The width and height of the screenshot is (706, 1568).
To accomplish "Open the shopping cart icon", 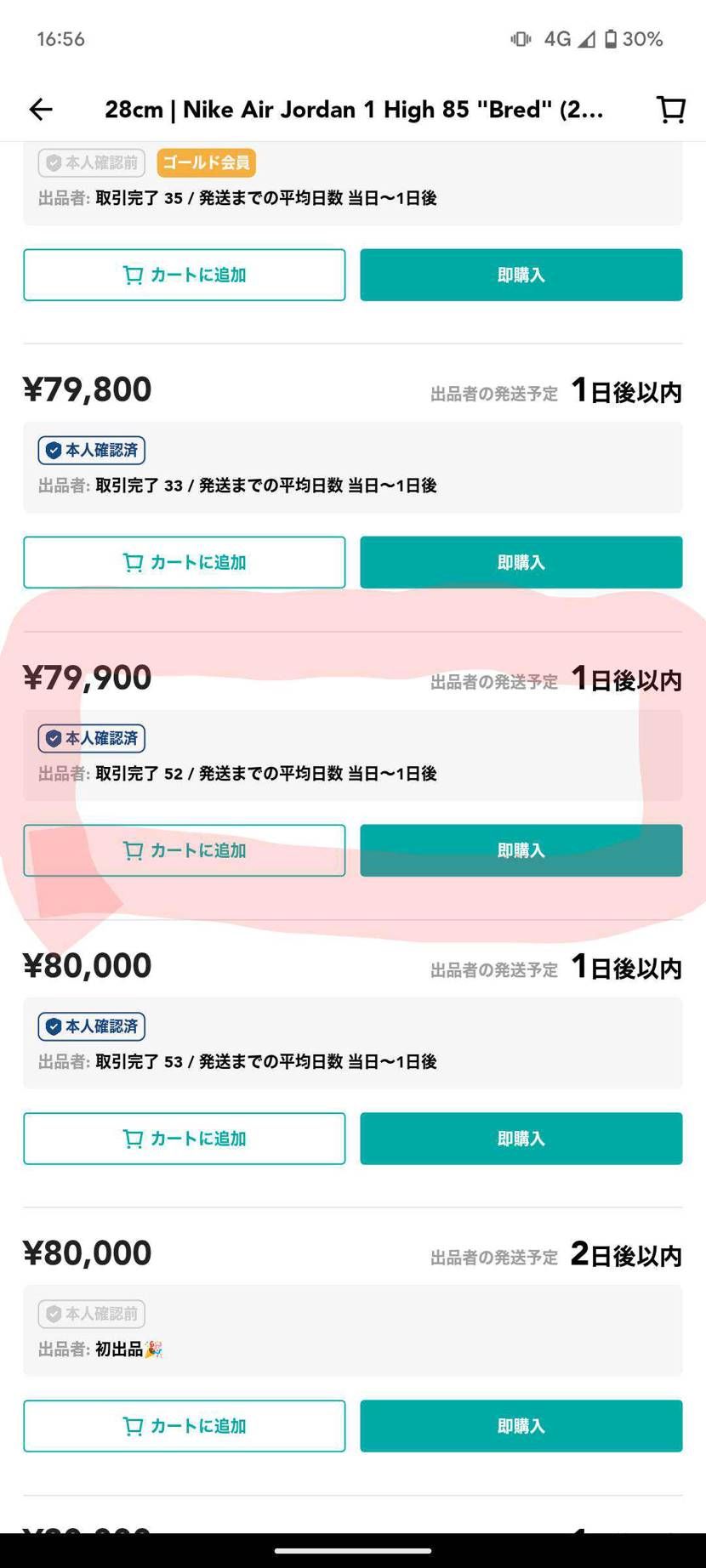I will [x=670, y=109].
